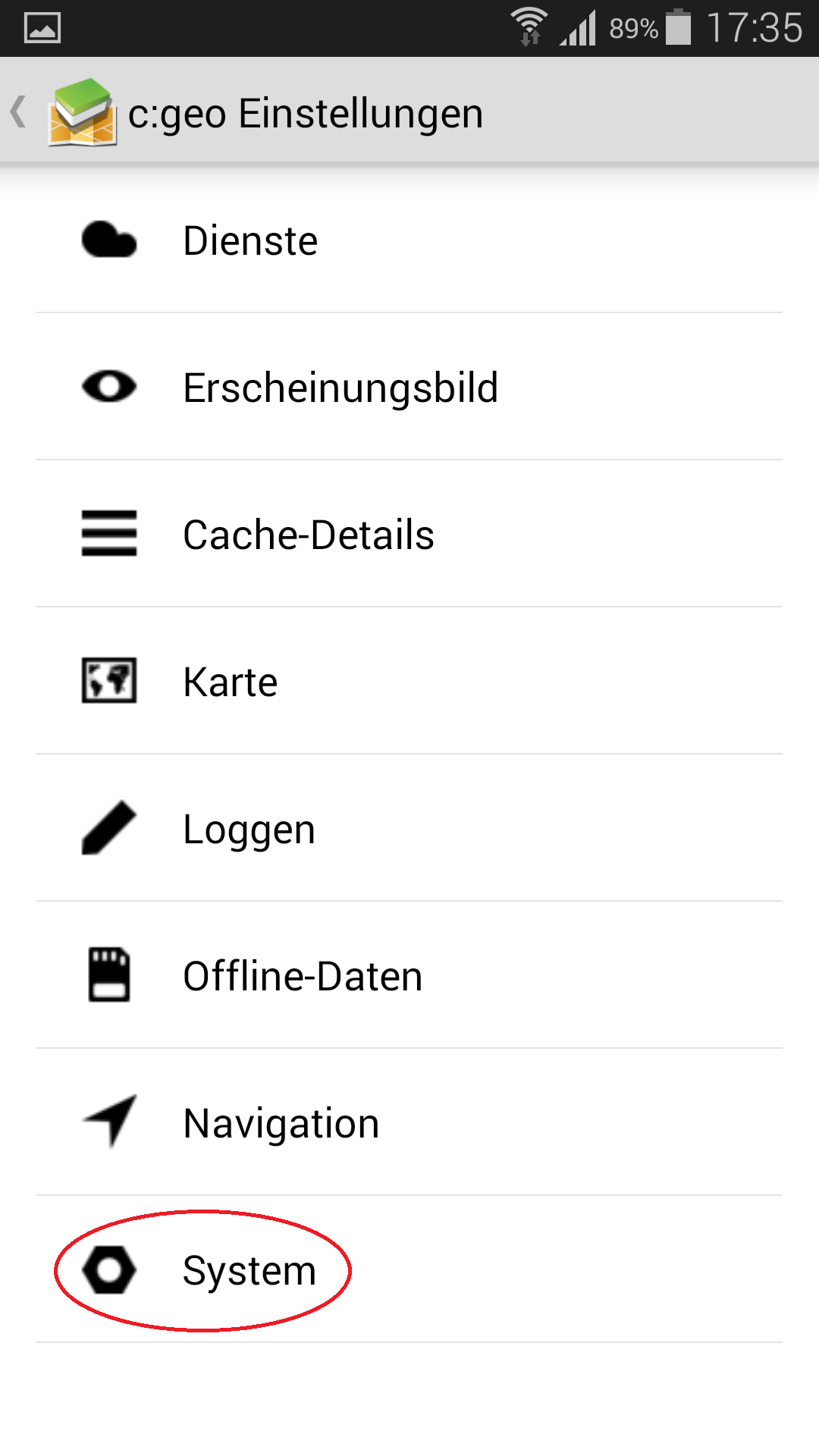Open Karte settings
Viewport: 819px width, 1456px height.
pyautogui.click(x=409, y=681)
